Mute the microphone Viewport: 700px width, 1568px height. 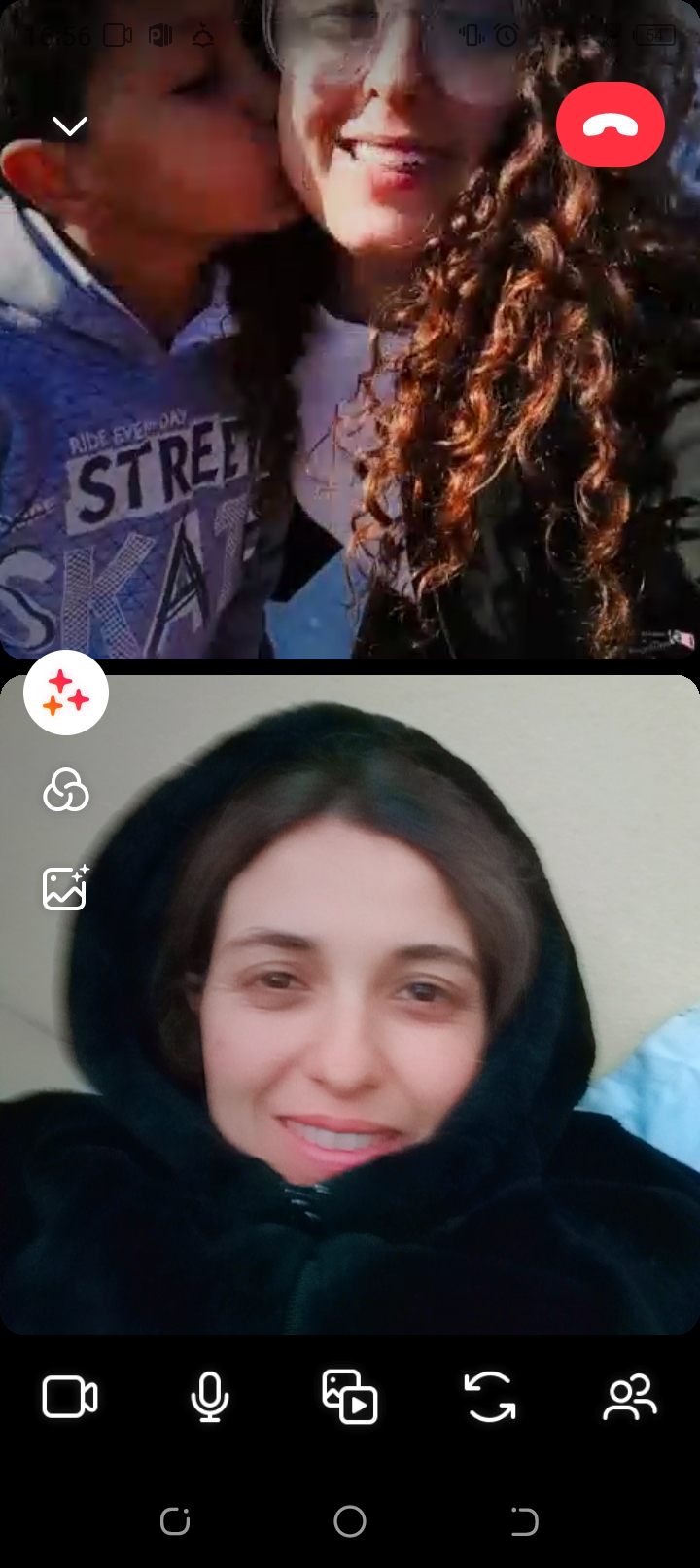(x=210, y=1398)
